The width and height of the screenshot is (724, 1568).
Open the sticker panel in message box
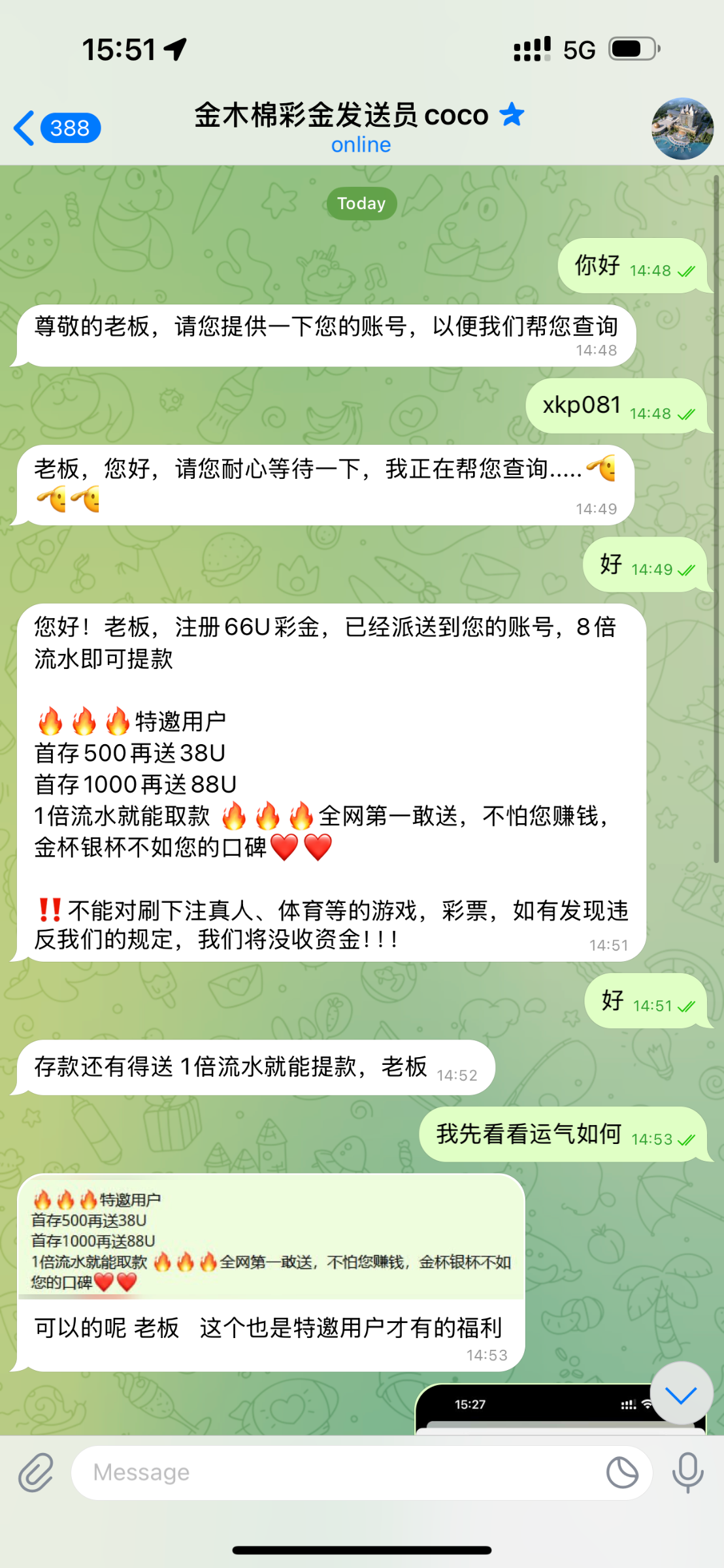[x=622, y=1473]
